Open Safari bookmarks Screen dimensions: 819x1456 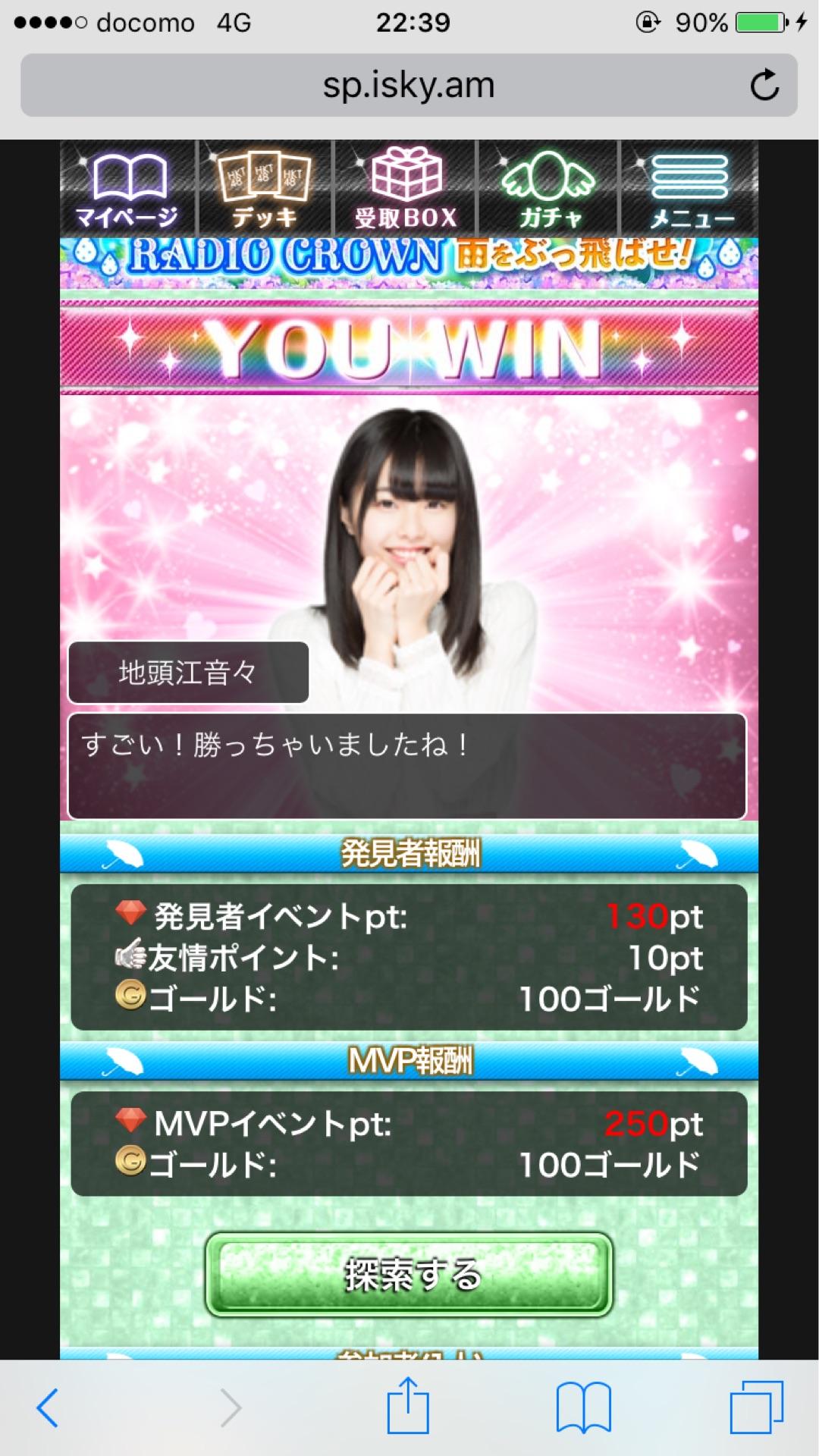tap(583, 1408)
